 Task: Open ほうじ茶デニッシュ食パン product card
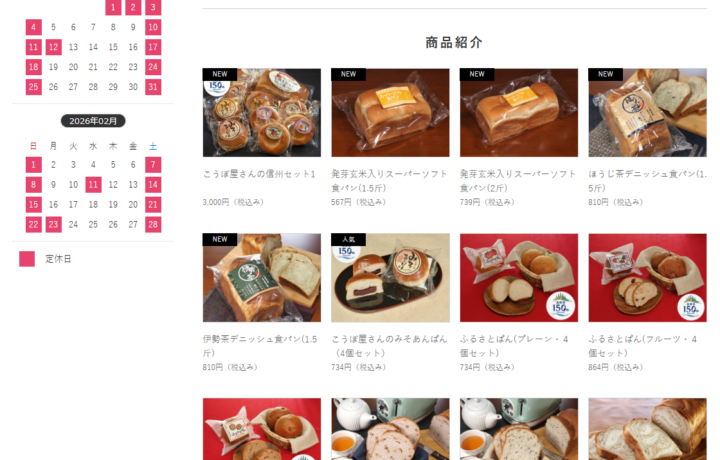pyautogui.click(x=647, y=113)
